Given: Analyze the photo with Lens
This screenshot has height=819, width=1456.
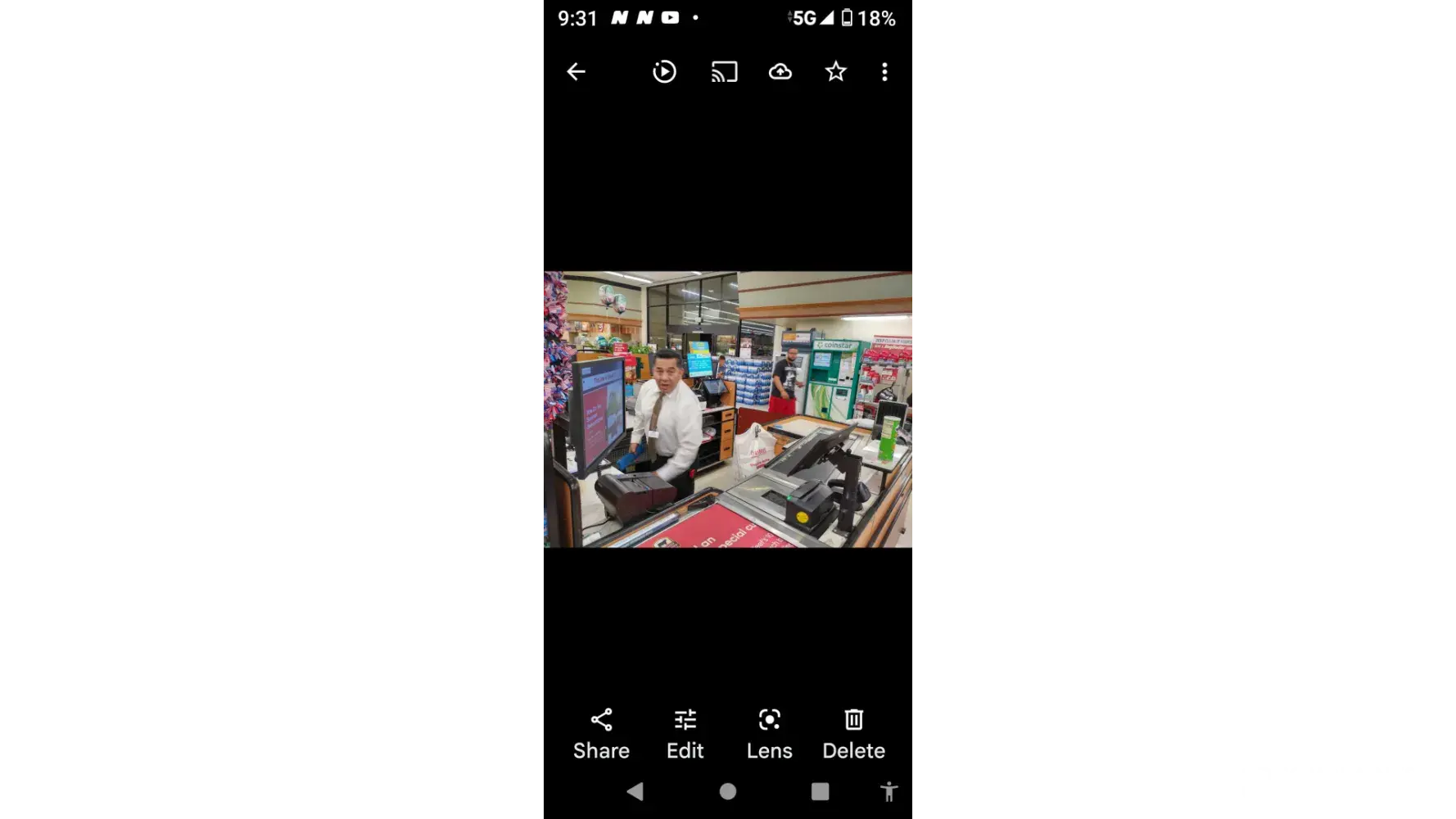Looking at the screenshot, I should click(x=769, y=734).
